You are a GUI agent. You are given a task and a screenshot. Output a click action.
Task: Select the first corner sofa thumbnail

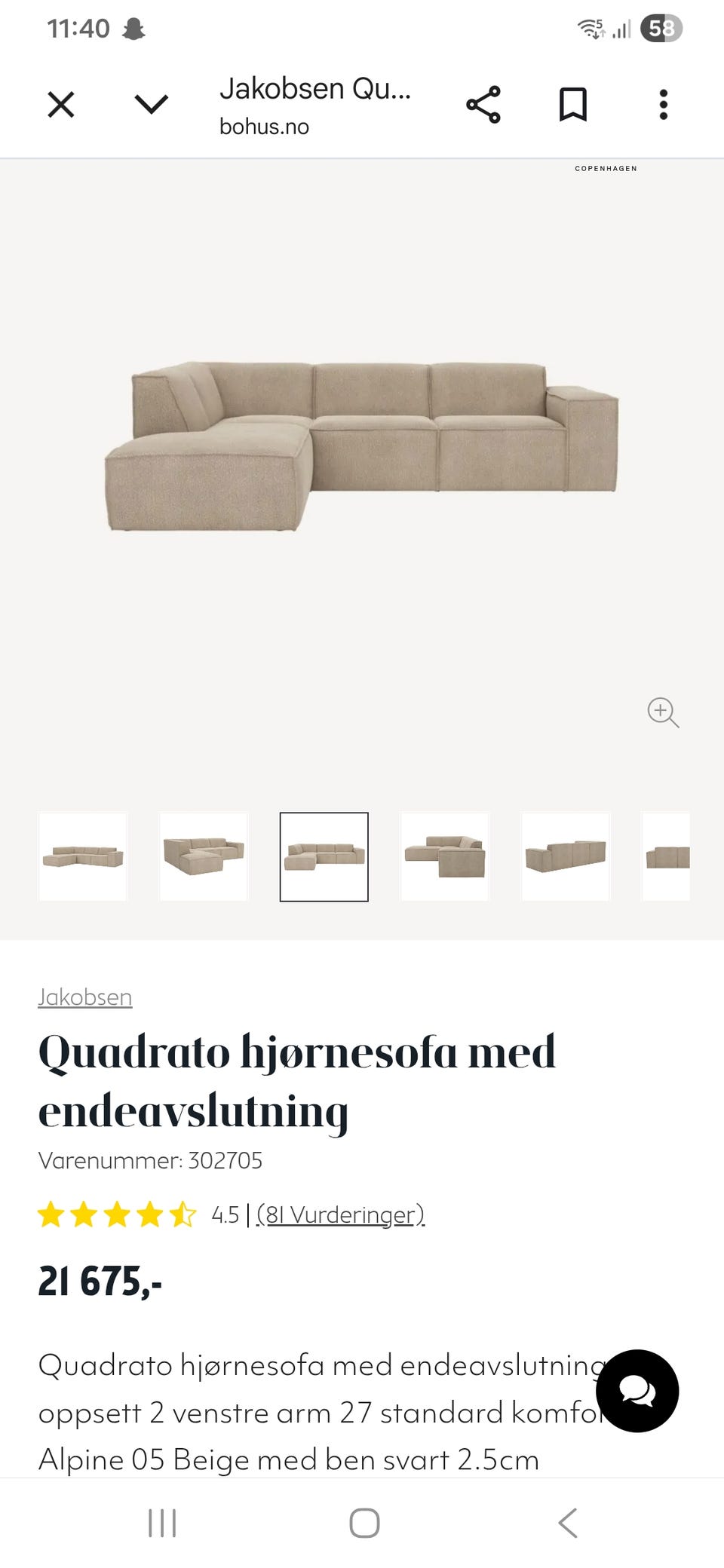click(x=82, y=856)
